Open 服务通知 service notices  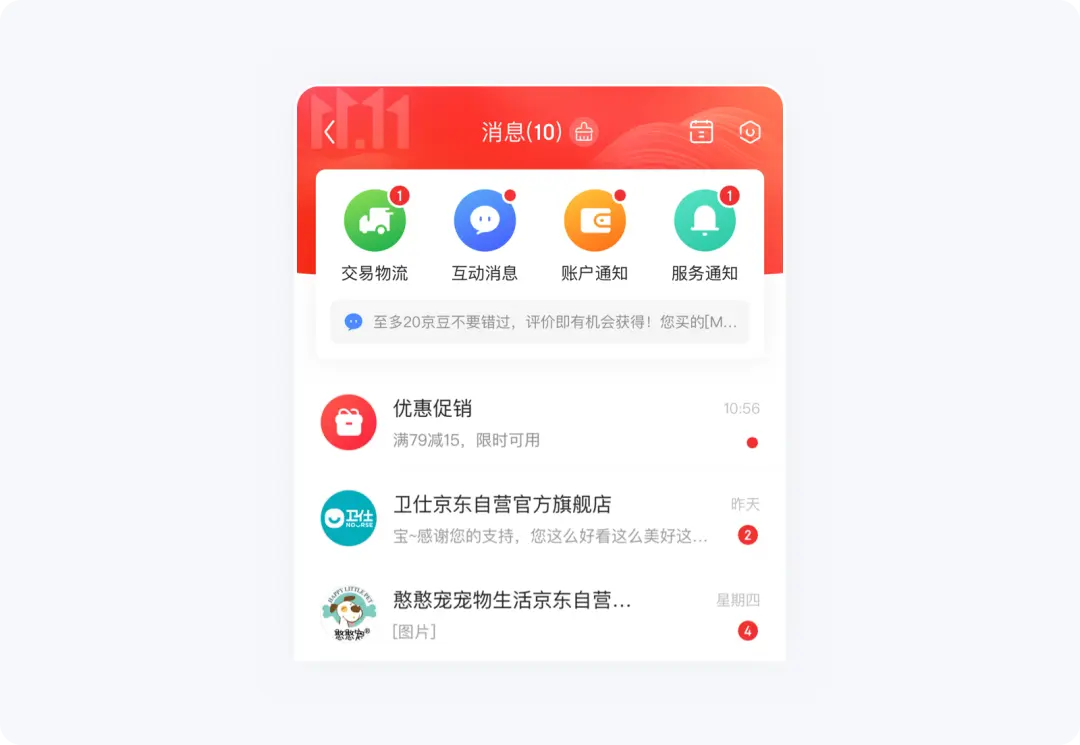pyautogui.click(x=705, y=234)
